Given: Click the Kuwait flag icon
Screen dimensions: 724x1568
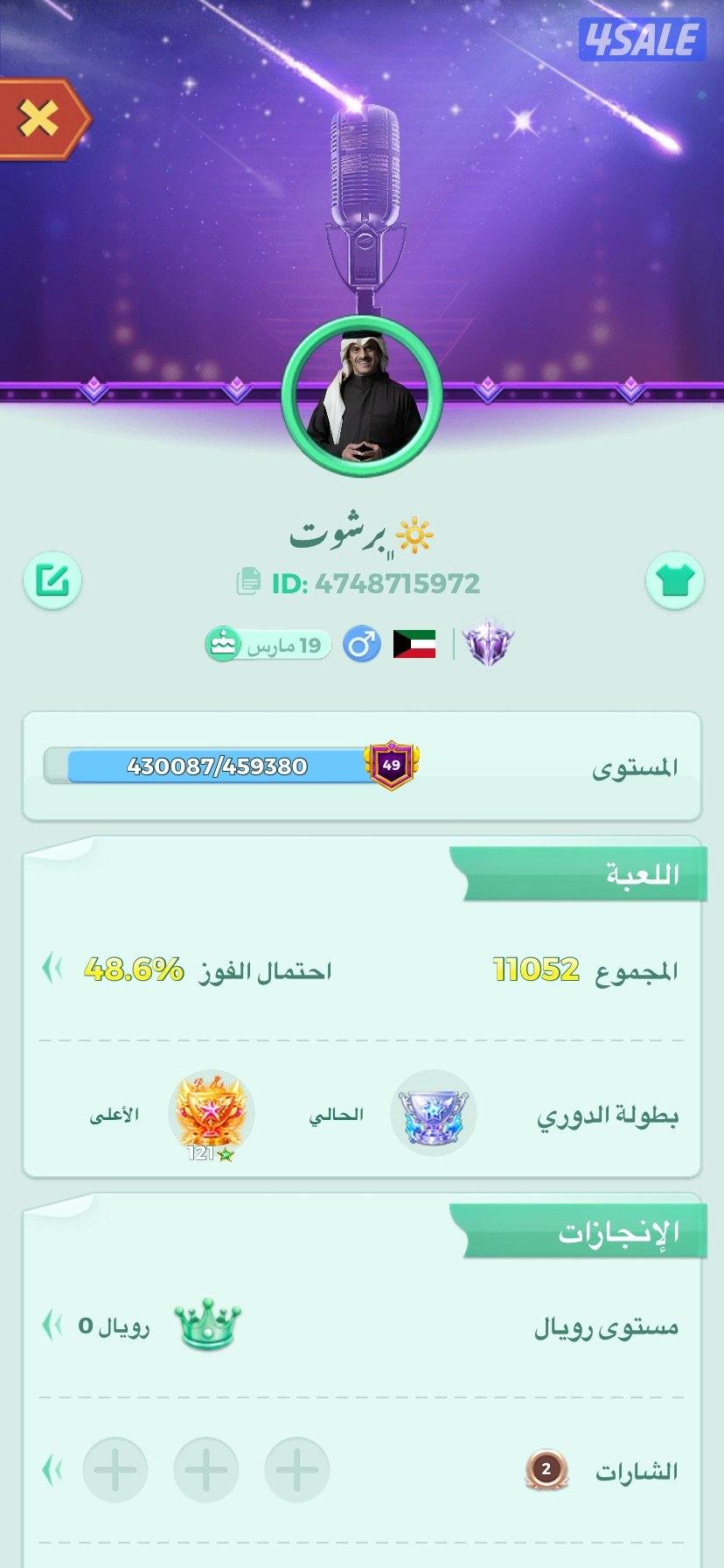Looking at the screenshot, I should coord(412,645).
